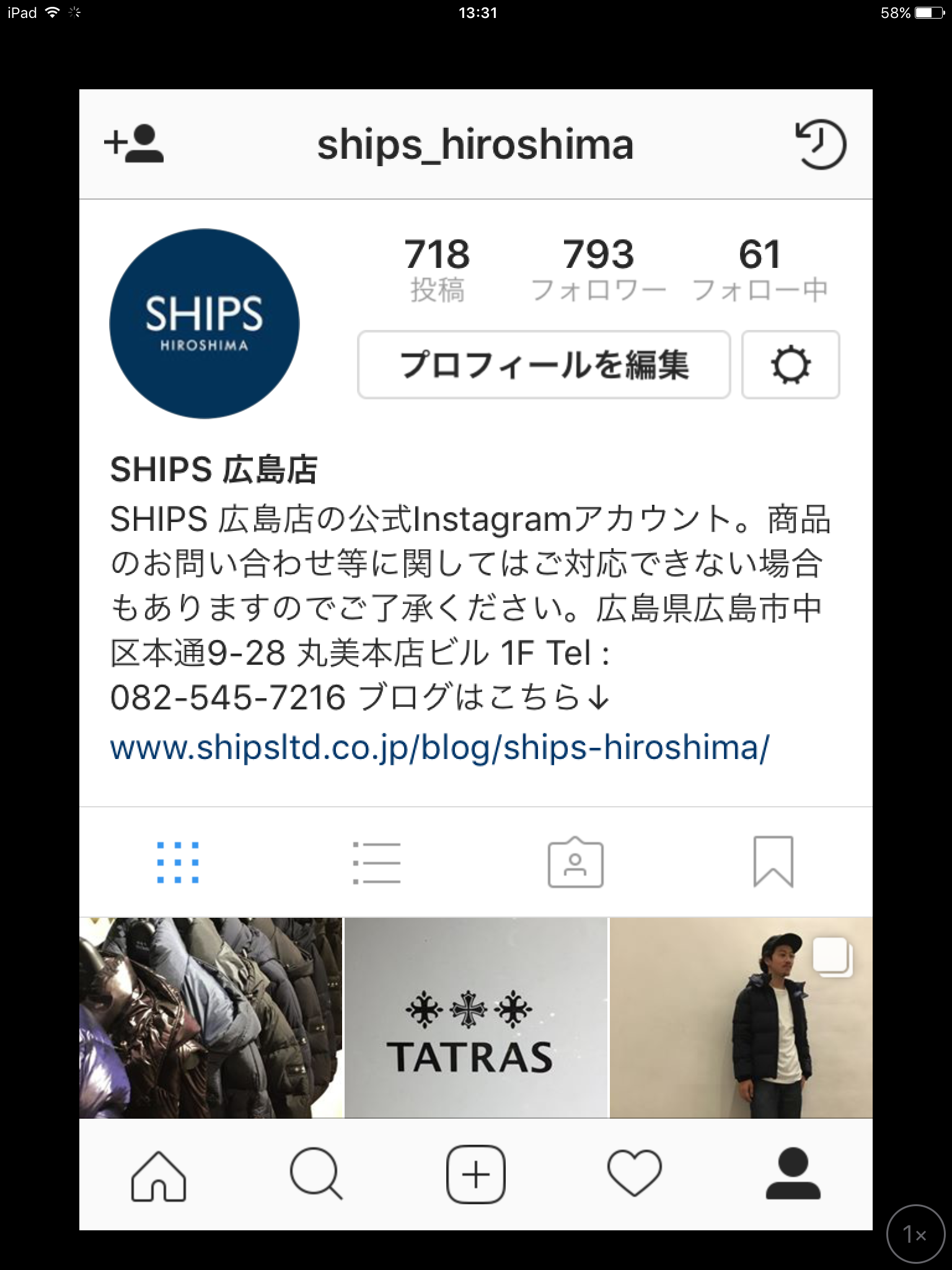Open the settings gear button
The image size is (952, 1270).
pos(790,365)
